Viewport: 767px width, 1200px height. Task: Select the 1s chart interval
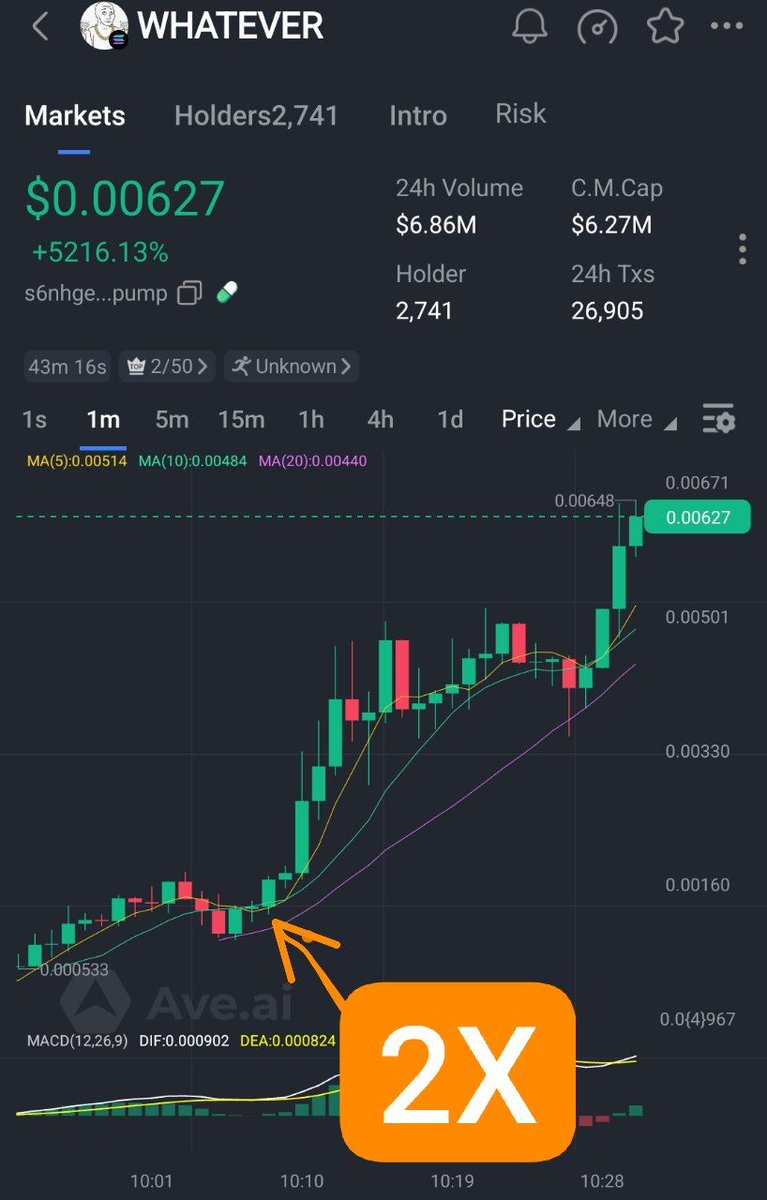tap(34, 419)
